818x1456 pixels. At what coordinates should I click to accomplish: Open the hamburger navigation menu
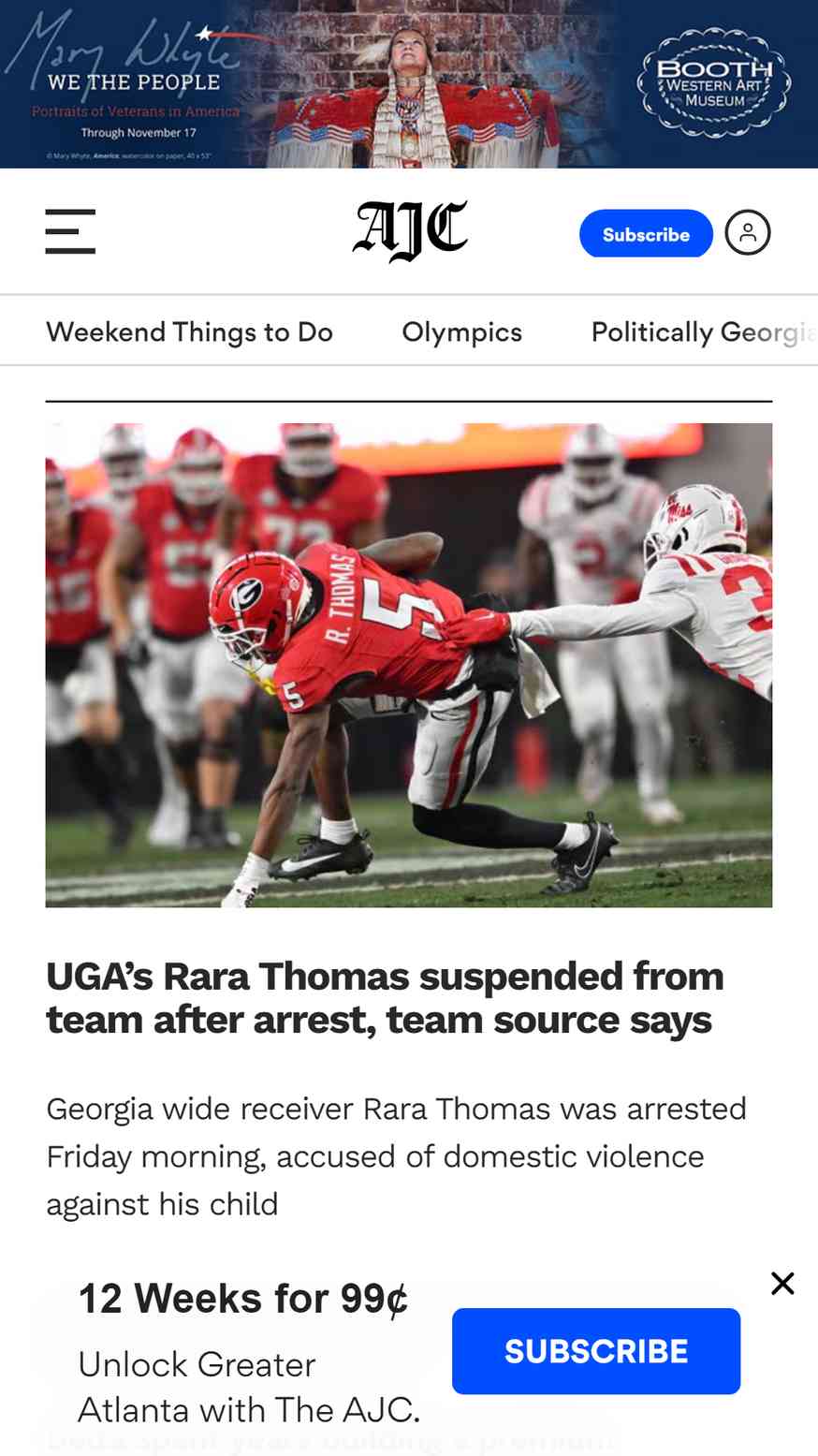pyautogui.click(x=70, y=231)
